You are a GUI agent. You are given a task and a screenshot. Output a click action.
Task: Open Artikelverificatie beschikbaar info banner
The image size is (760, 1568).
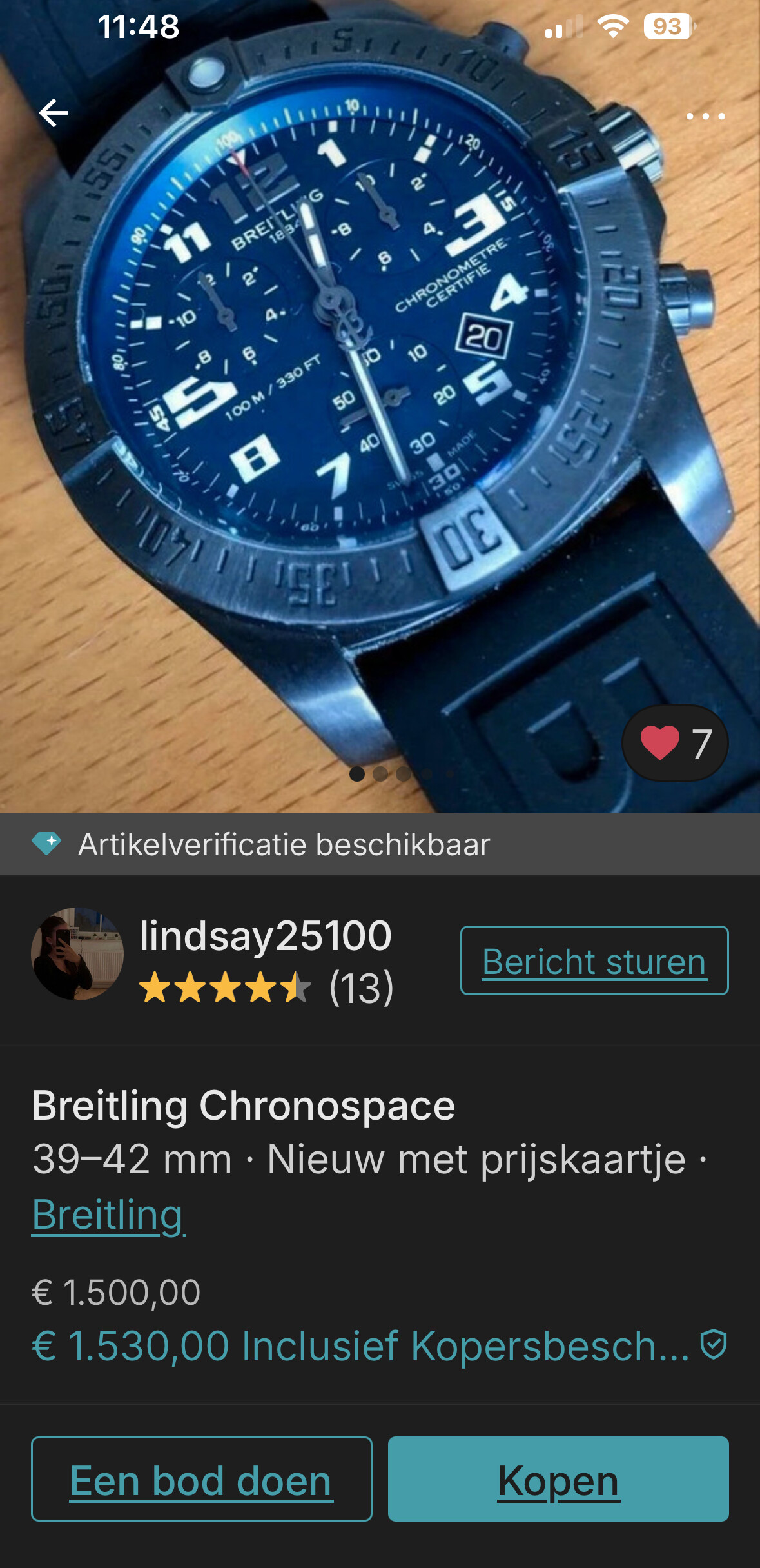380,844
